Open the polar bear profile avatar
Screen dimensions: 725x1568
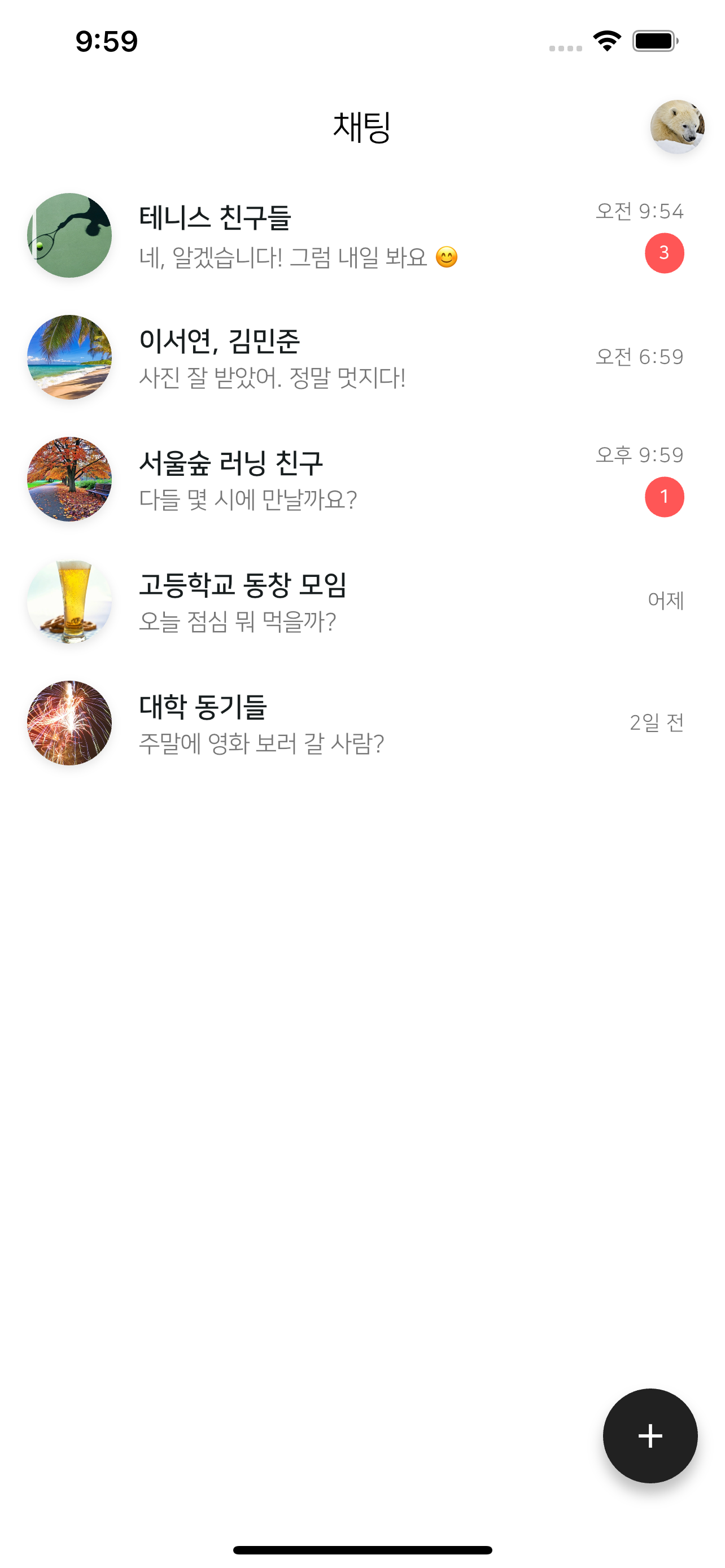click(x=677, y=126)
